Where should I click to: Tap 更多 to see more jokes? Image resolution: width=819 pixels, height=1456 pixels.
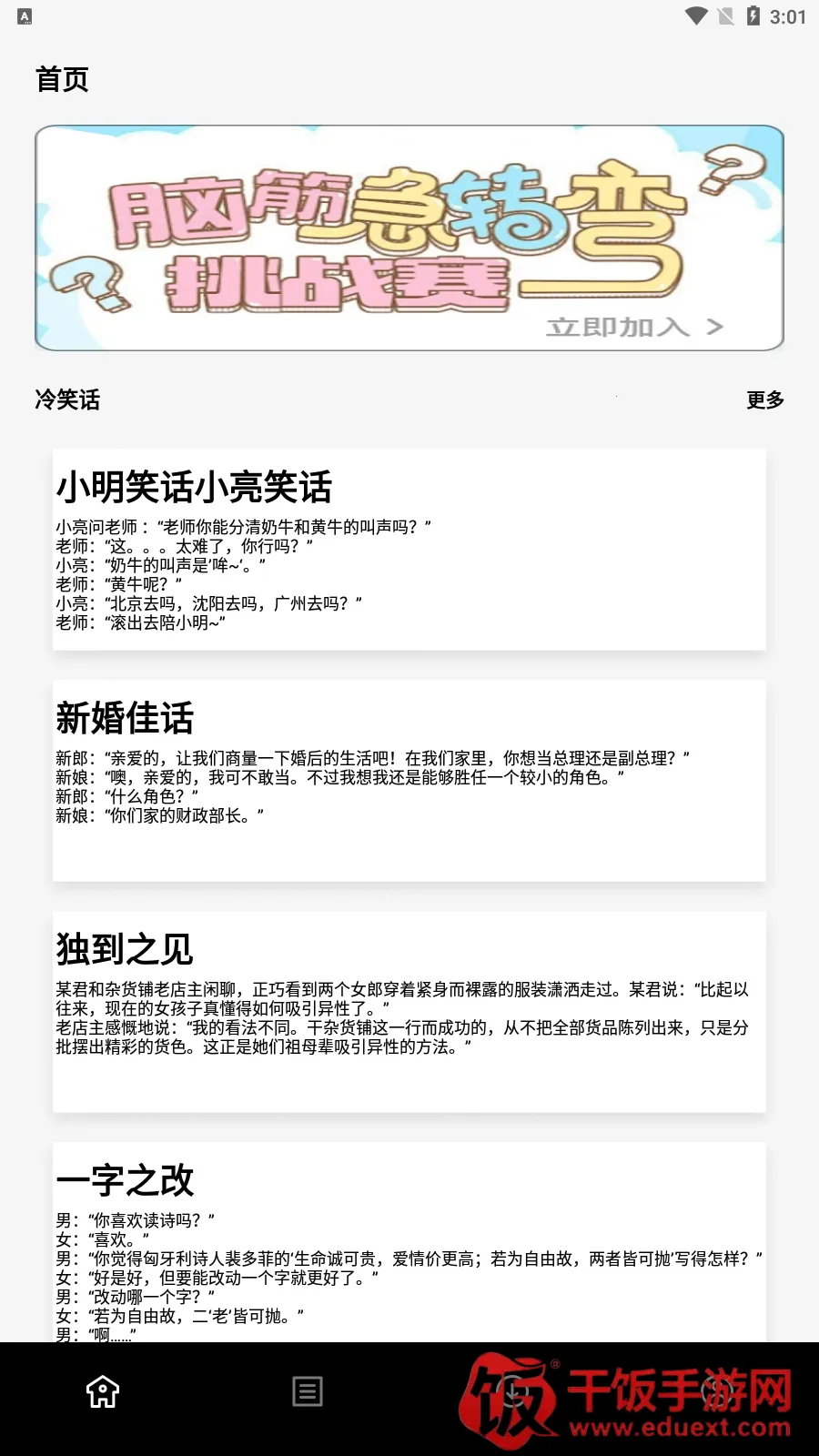point(764,400)
